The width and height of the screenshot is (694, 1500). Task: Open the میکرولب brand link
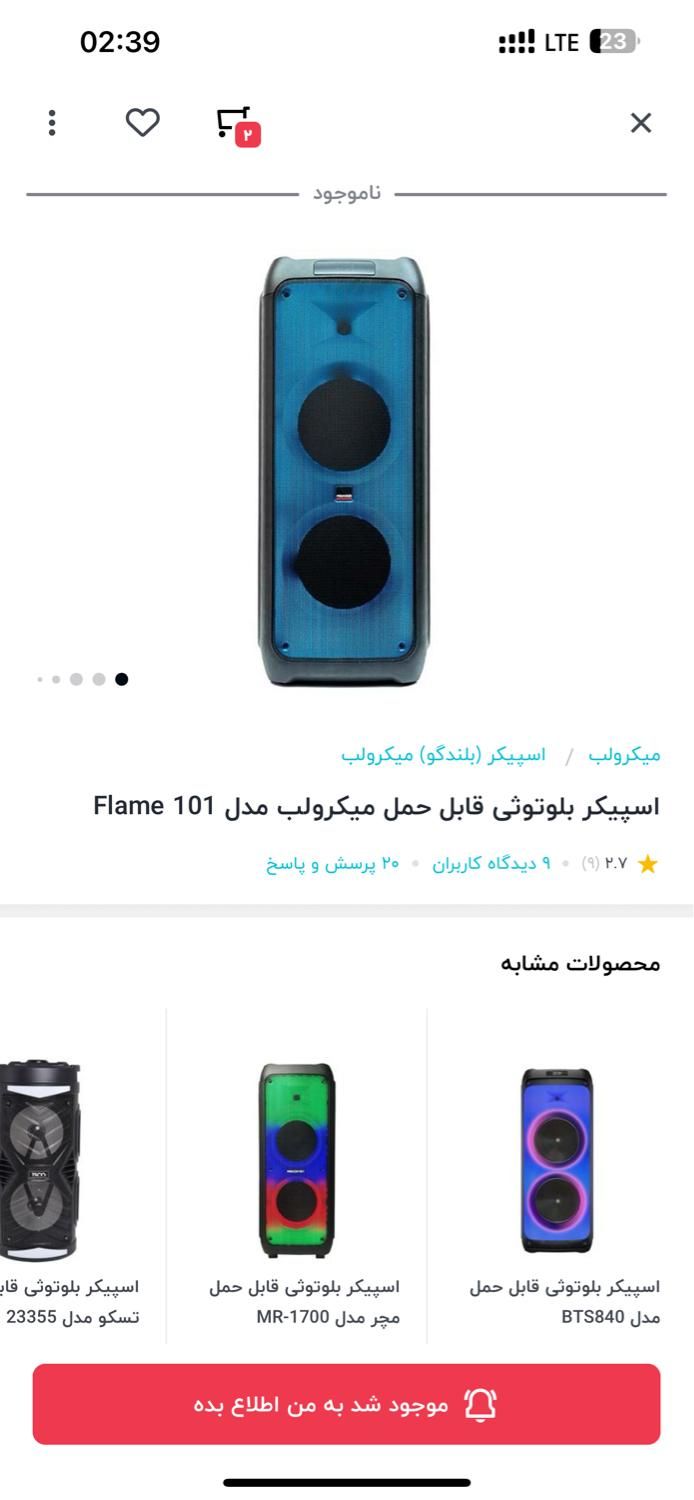tap(624, 754)
